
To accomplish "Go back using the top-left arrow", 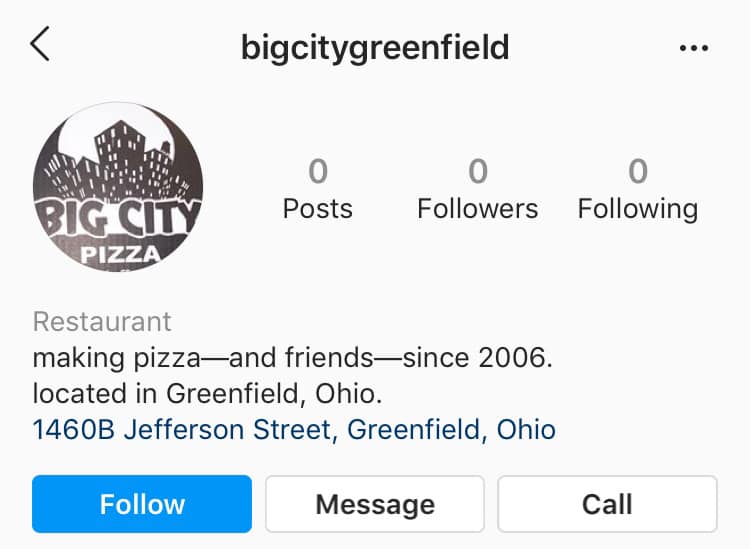I will coord(40,45).
